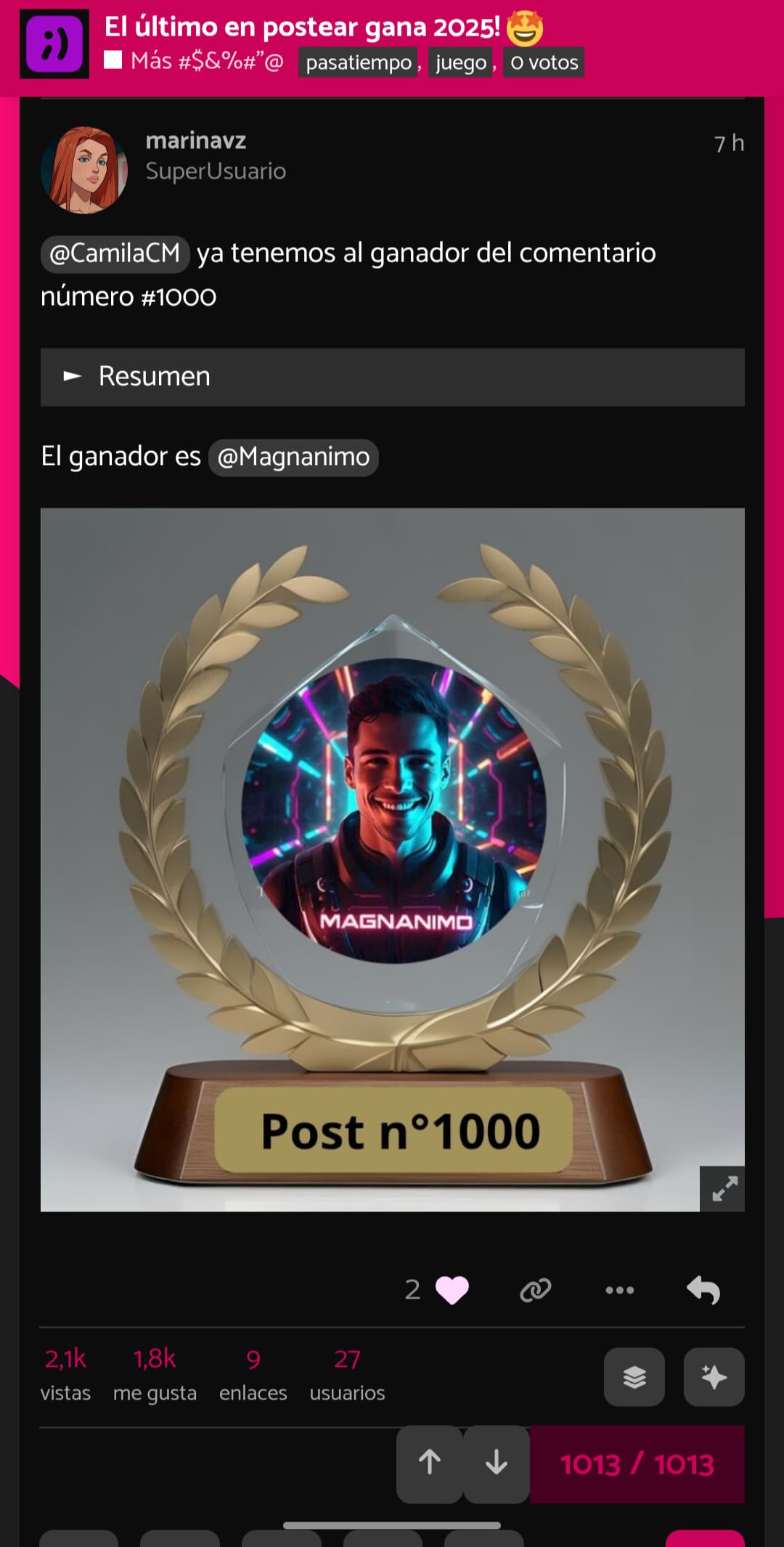This screenshot has width=784, height=1547.
Task: Tap the stacked layers button
Action: [634, 1377]
